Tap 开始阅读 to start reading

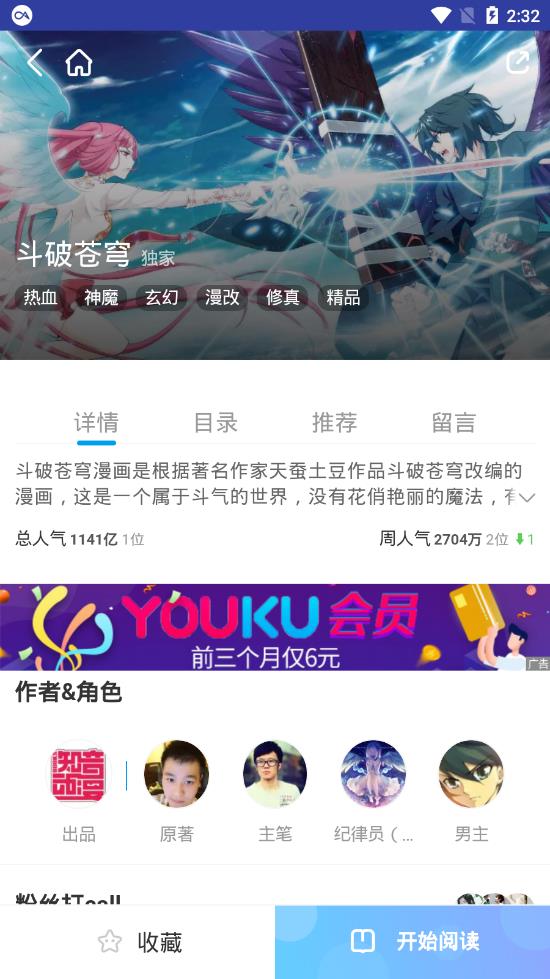[x=413, y=942]
